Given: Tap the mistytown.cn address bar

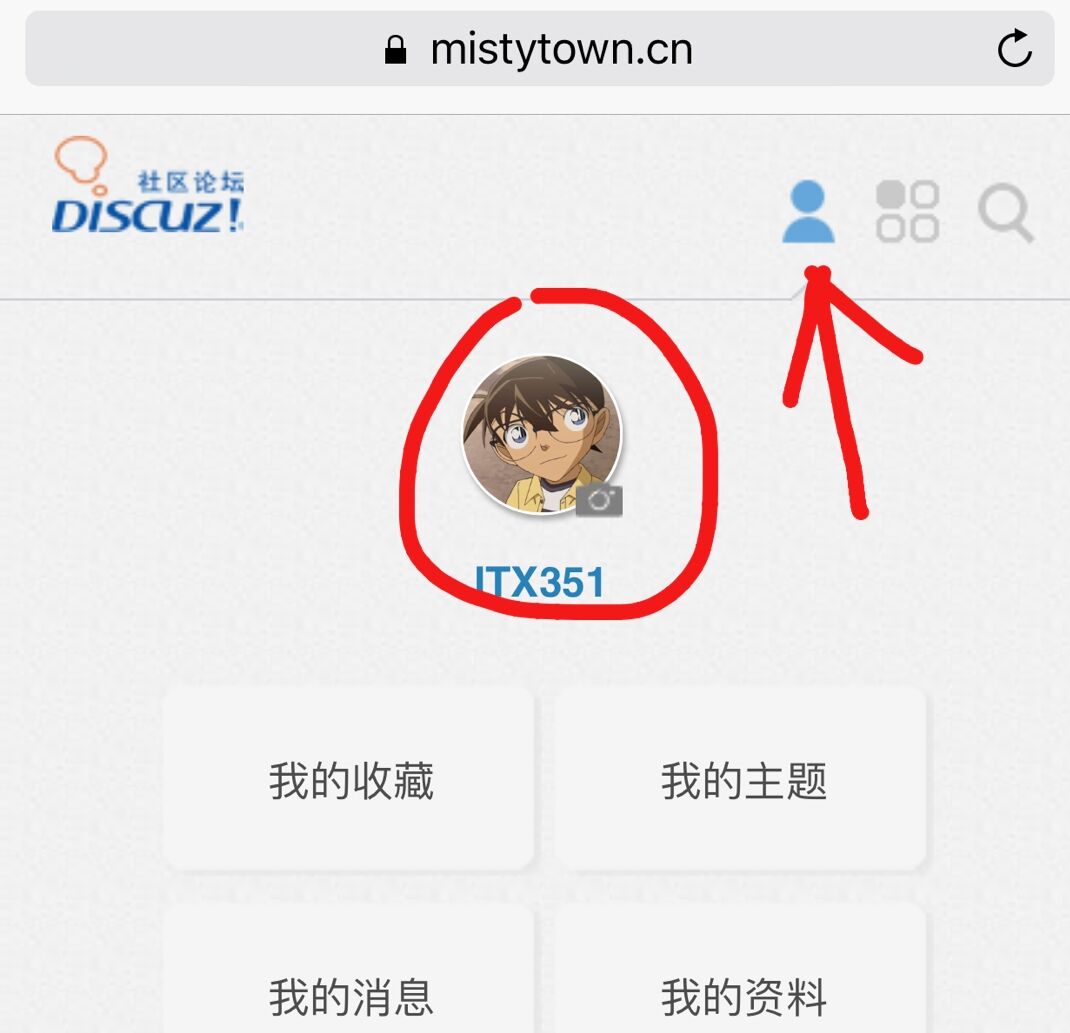Looking at the screenshot, I should pyautogui.click(x=540, y=49).
